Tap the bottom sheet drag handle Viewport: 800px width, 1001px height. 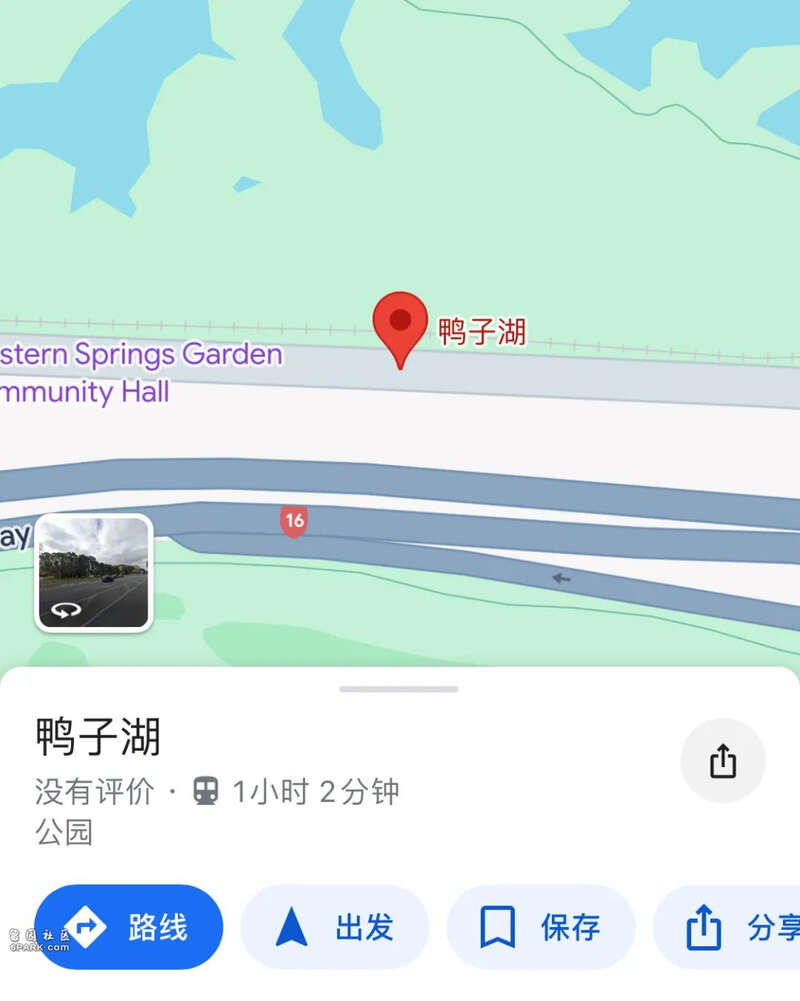[399, 689]
